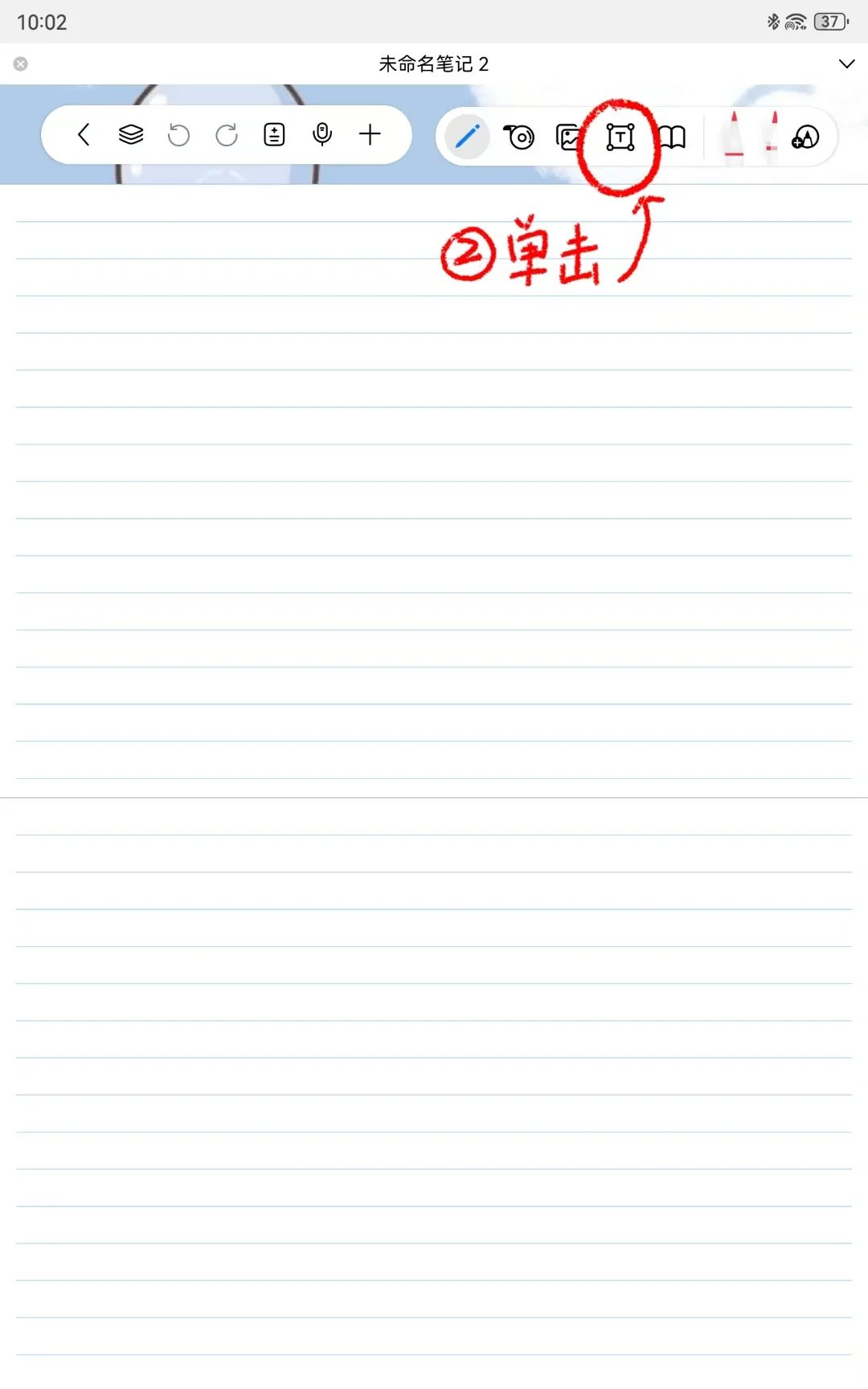Start voice recording with the microphone

(322, 134)
